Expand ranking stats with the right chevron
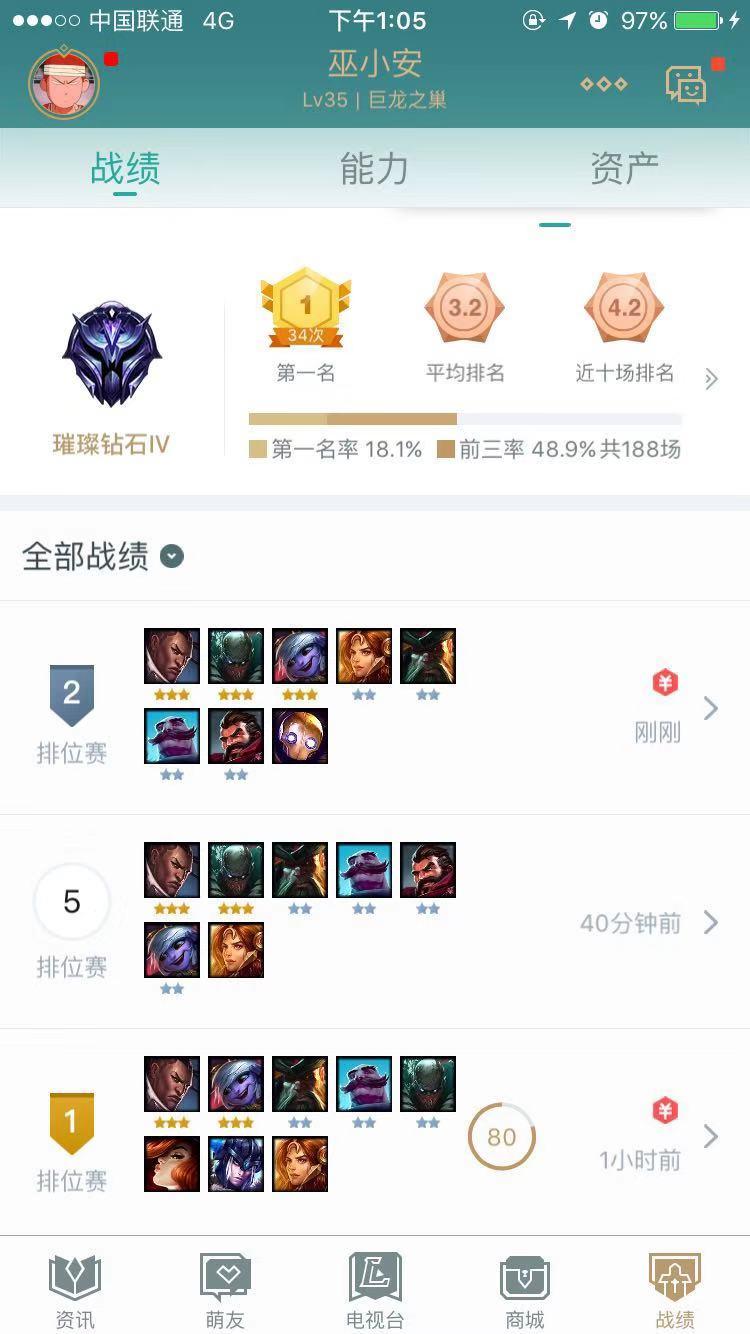Screen dimensions: 750x1334 click(711, 379)
